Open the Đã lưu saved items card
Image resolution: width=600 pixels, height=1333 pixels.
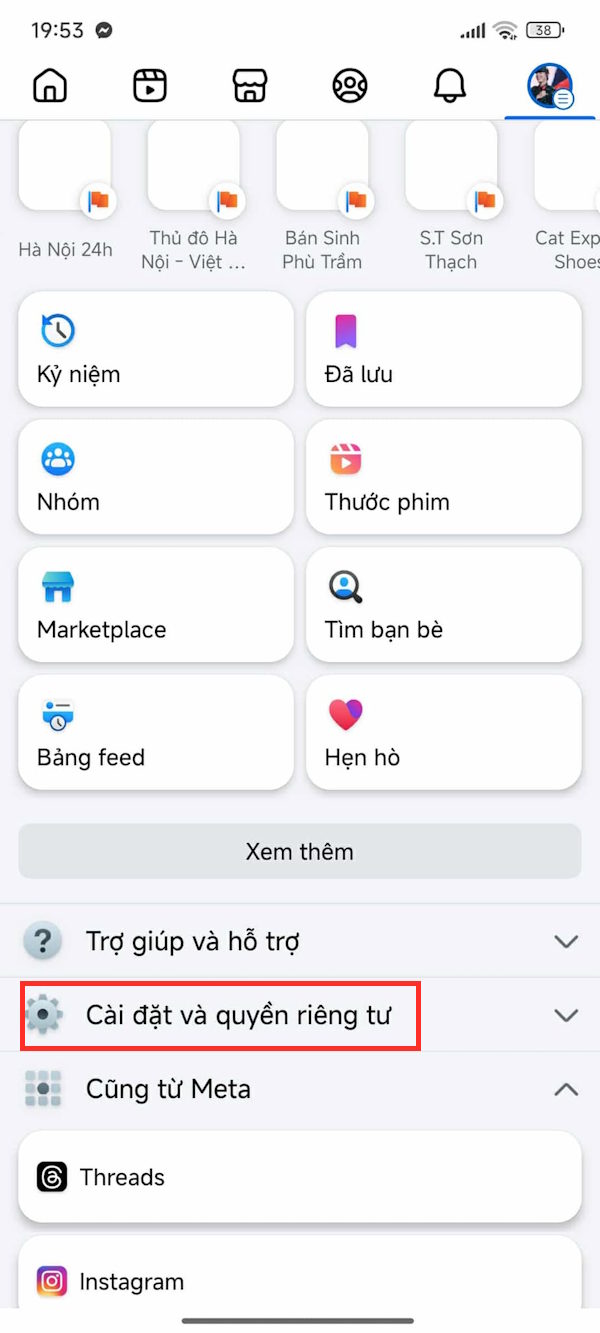pos(443,350)
